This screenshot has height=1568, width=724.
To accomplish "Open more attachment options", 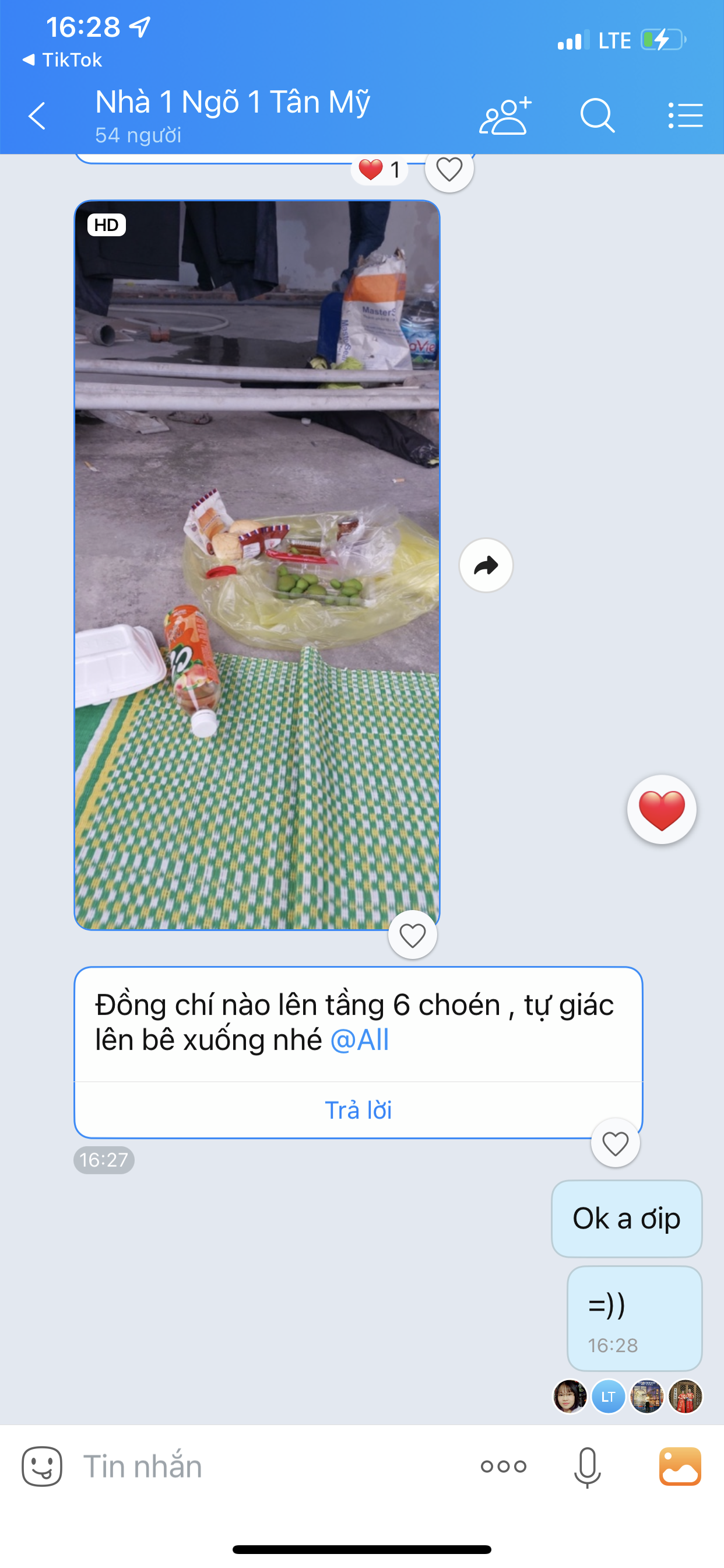I will click(503, 1466).
